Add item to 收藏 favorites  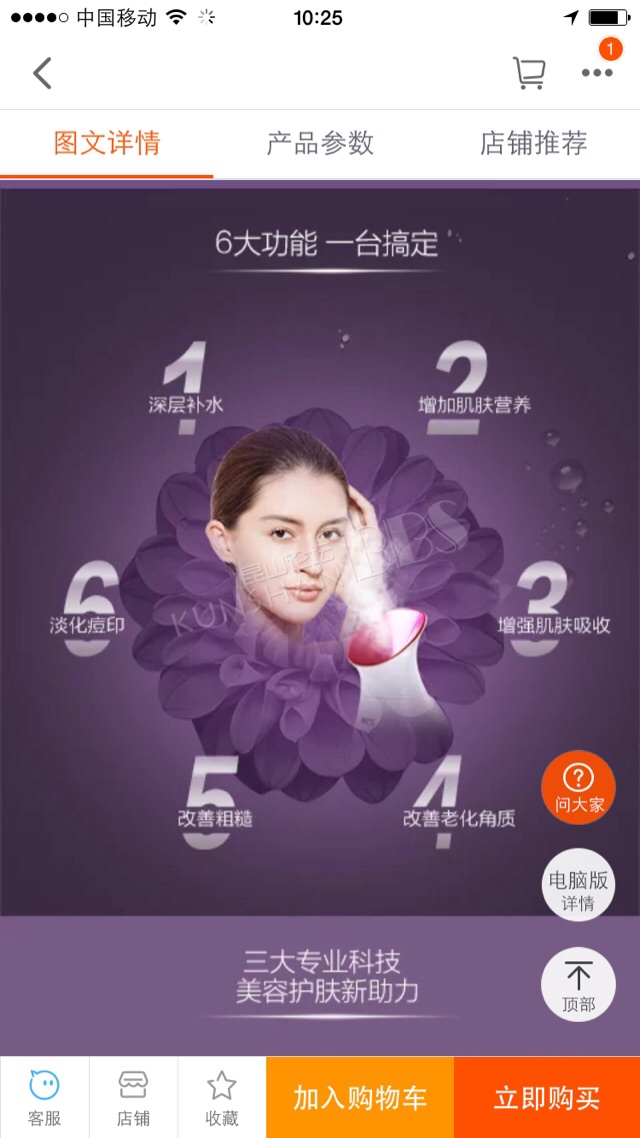222,1097
